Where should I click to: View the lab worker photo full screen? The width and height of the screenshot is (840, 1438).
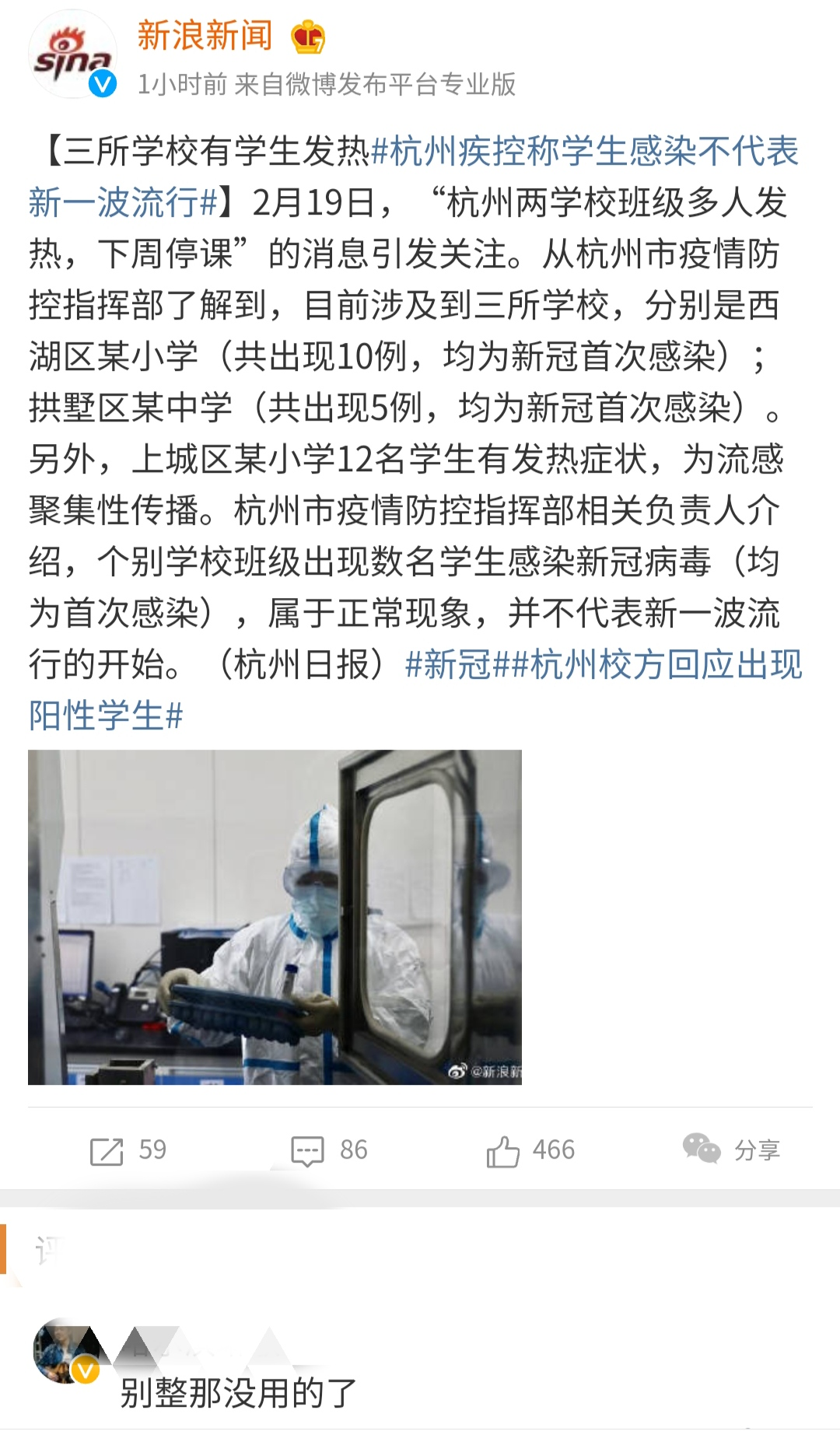pos(275,916)
